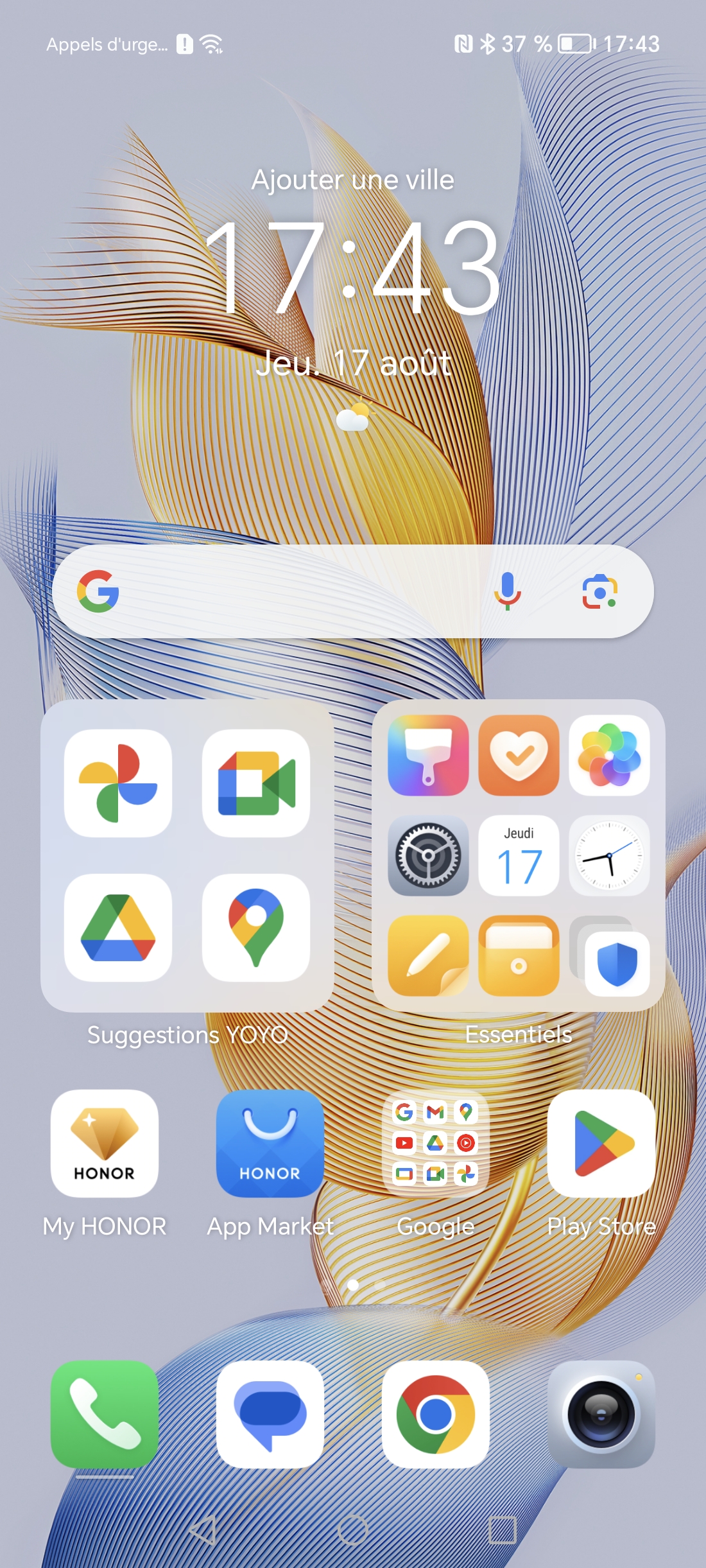Image resolution: width=706 pixels, height=1568 pixels.
Task: Launch My HONOR app
Action: click(x=105, y=1143)
